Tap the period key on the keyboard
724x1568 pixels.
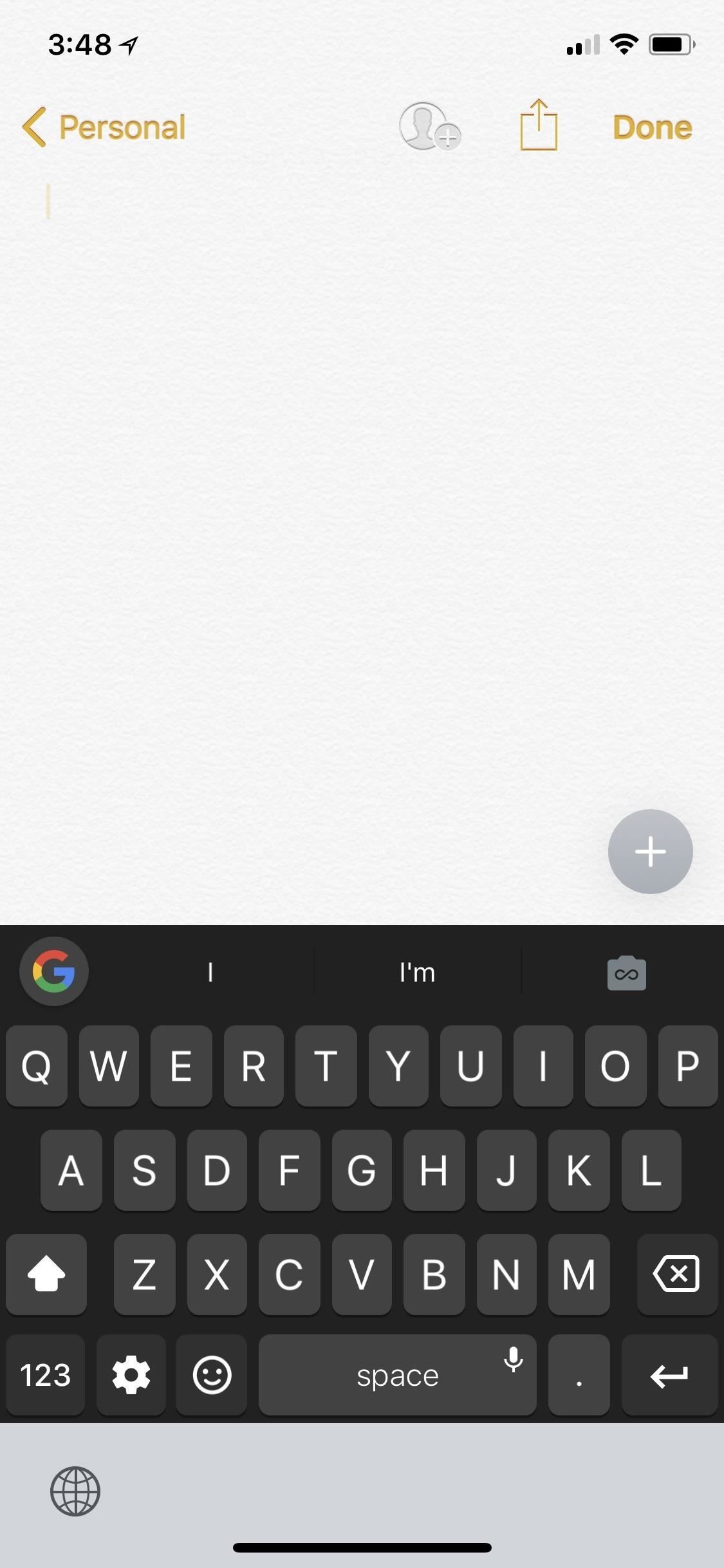(x=578, y=1375)
